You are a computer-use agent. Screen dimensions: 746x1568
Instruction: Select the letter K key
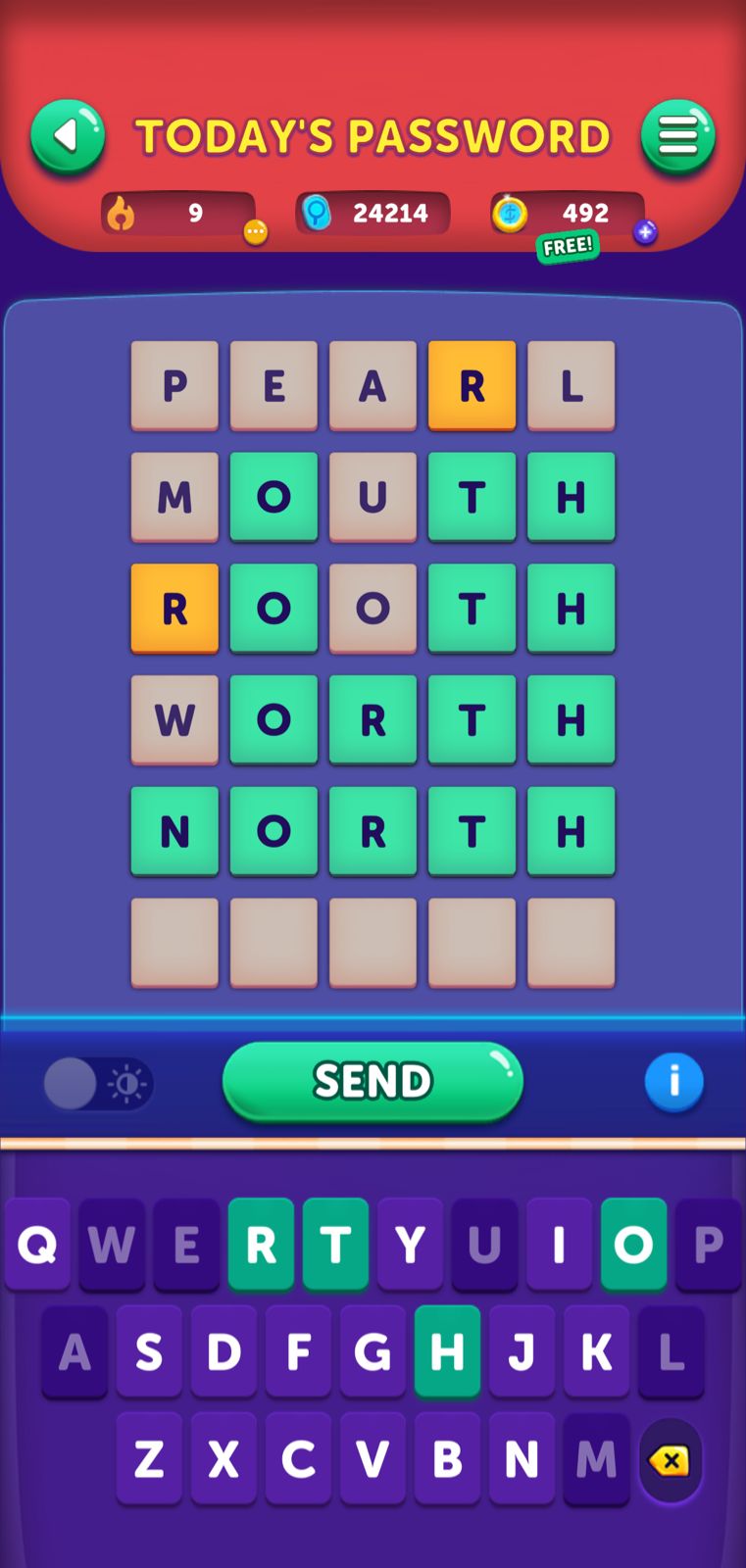point(596,1352)
